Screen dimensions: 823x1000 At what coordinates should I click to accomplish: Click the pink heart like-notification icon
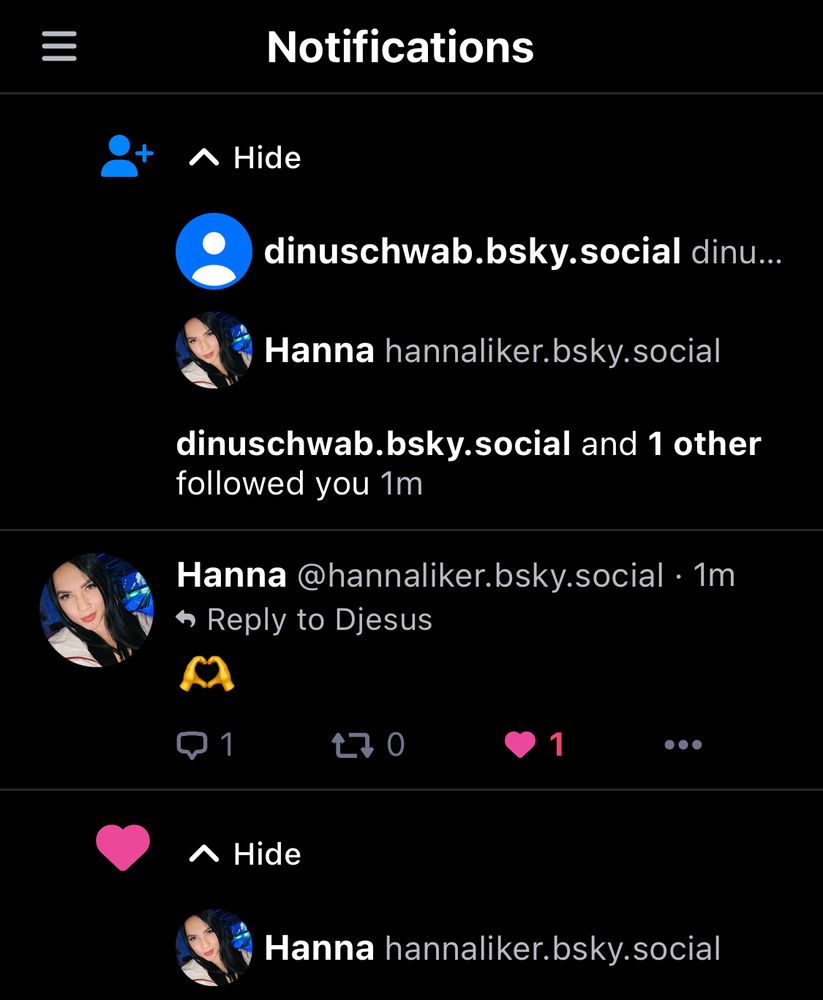coord(122,846)
